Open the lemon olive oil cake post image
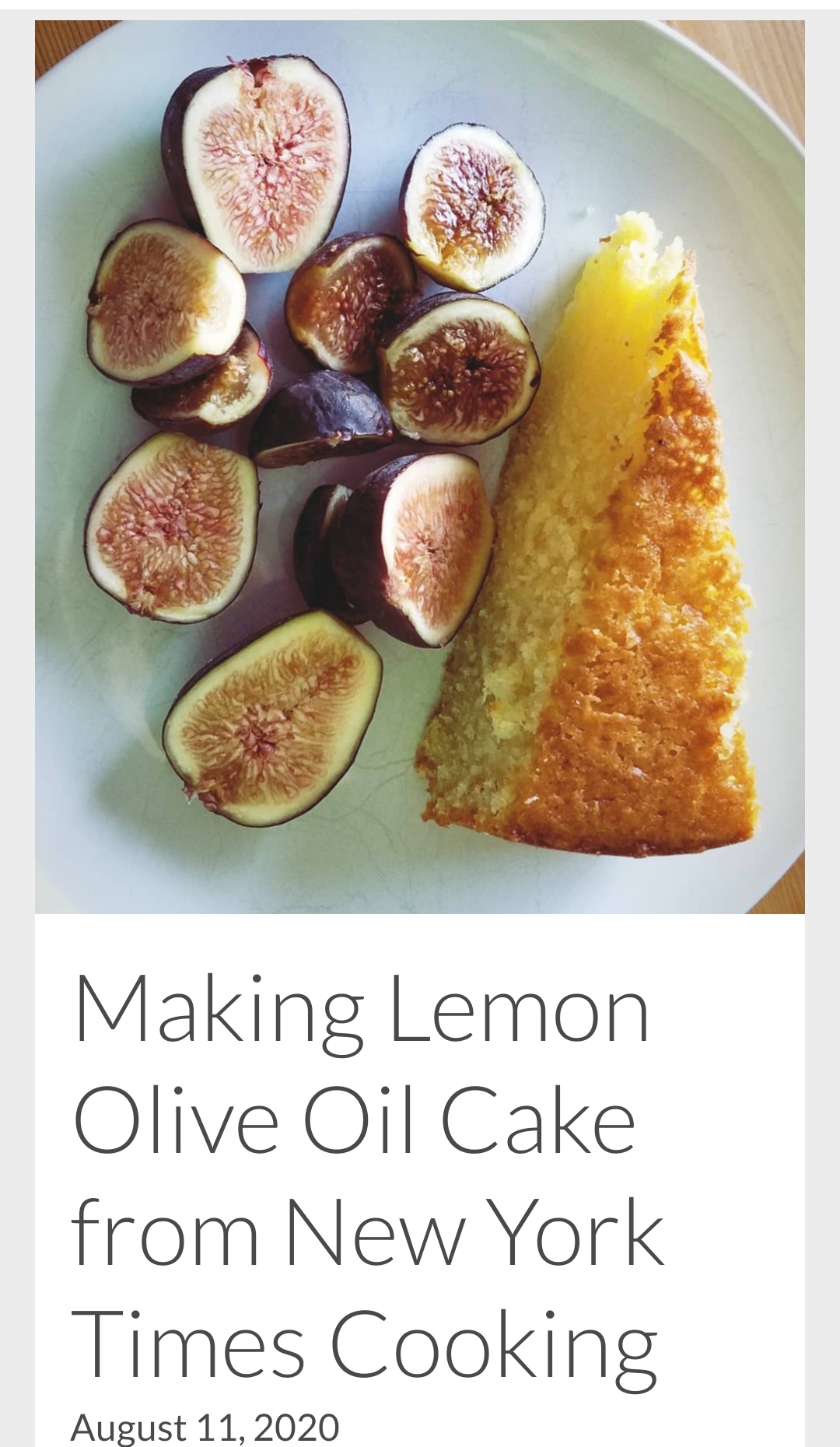This screenshot has width=840, height=1447. tap(420, 467)
